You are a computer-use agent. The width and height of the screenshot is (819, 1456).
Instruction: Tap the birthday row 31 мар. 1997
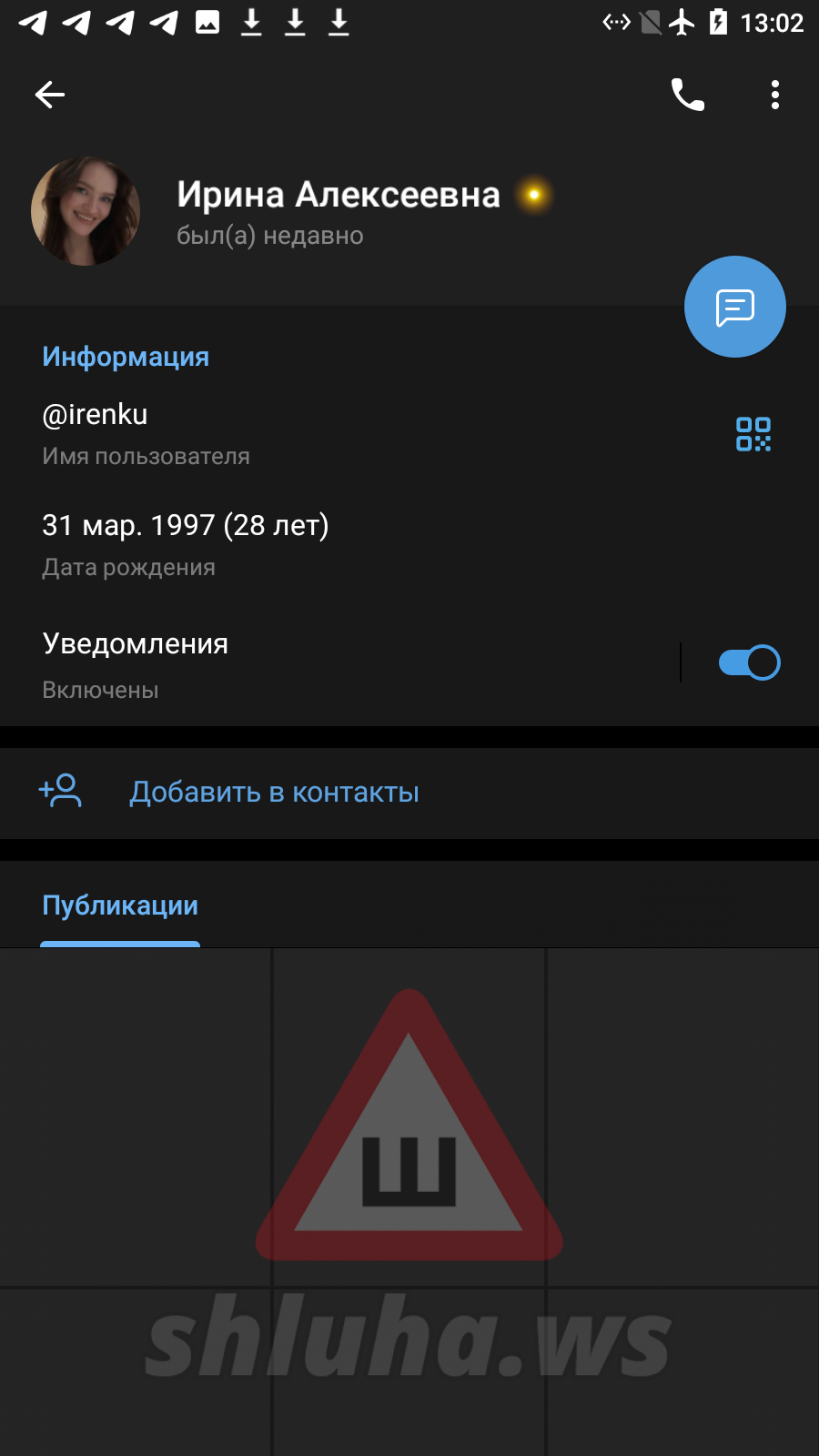click(x=409, y=544)
